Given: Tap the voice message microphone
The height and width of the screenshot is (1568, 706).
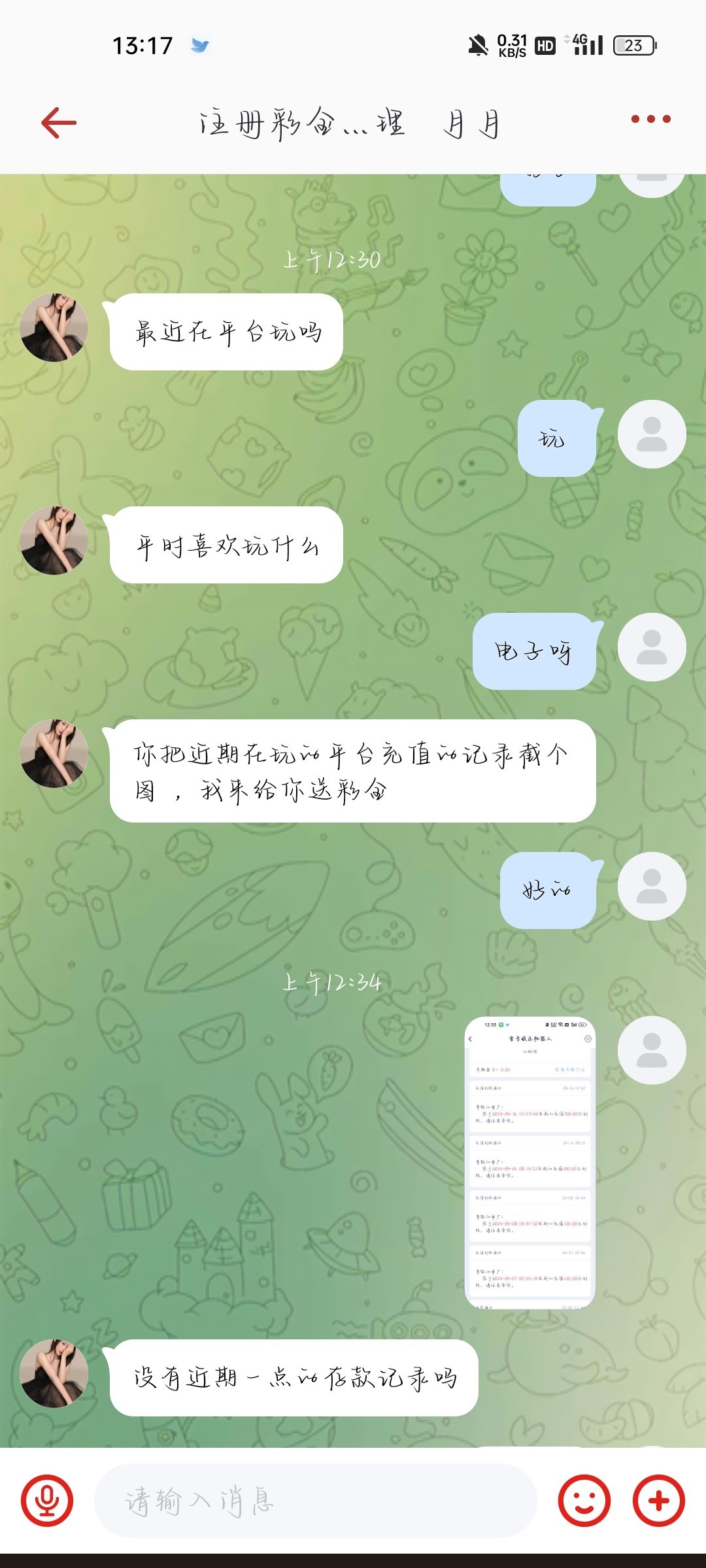Looking at the screenshot, I should 47,1501.
